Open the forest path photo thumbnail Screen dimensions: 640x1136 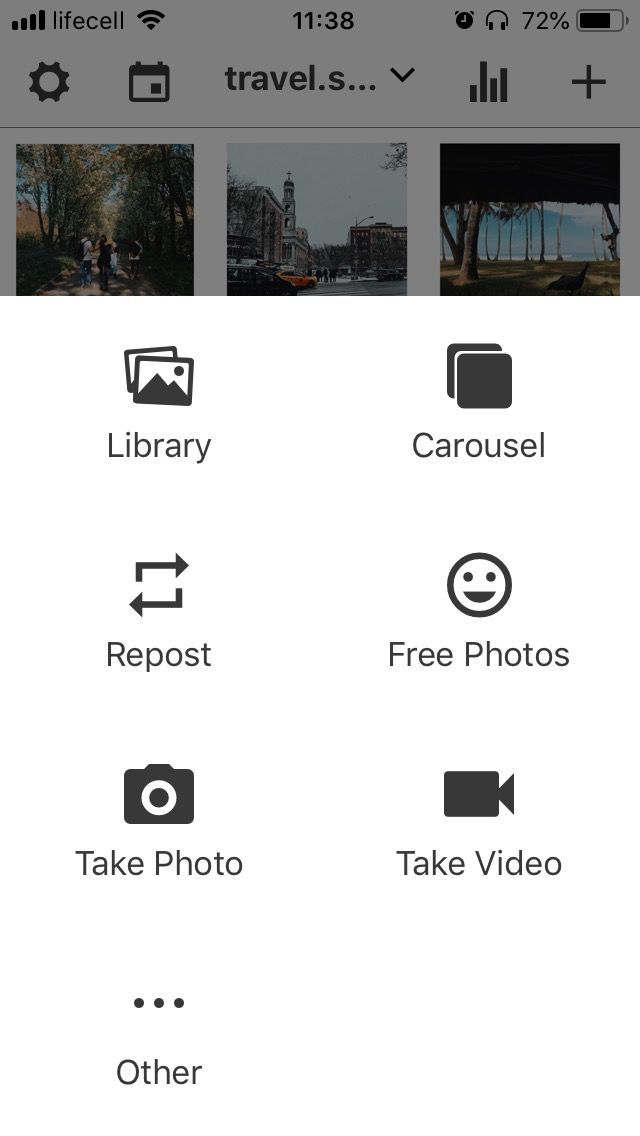[x=105, y=220]
